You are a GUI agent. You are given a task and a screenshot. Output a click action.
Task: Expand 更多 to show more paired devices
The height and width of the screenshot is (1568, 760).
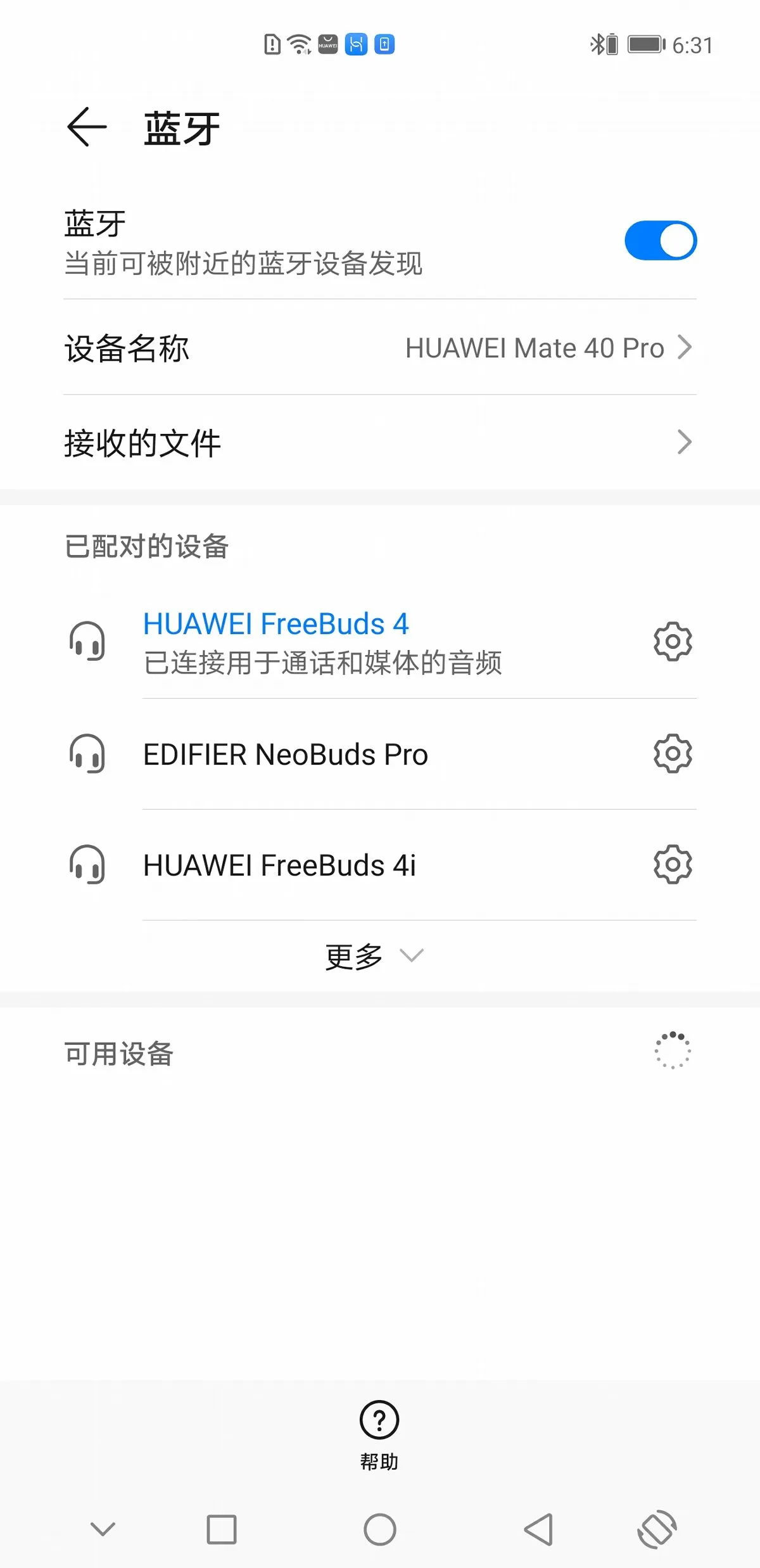pyautogui.click(x=375, y=956)
